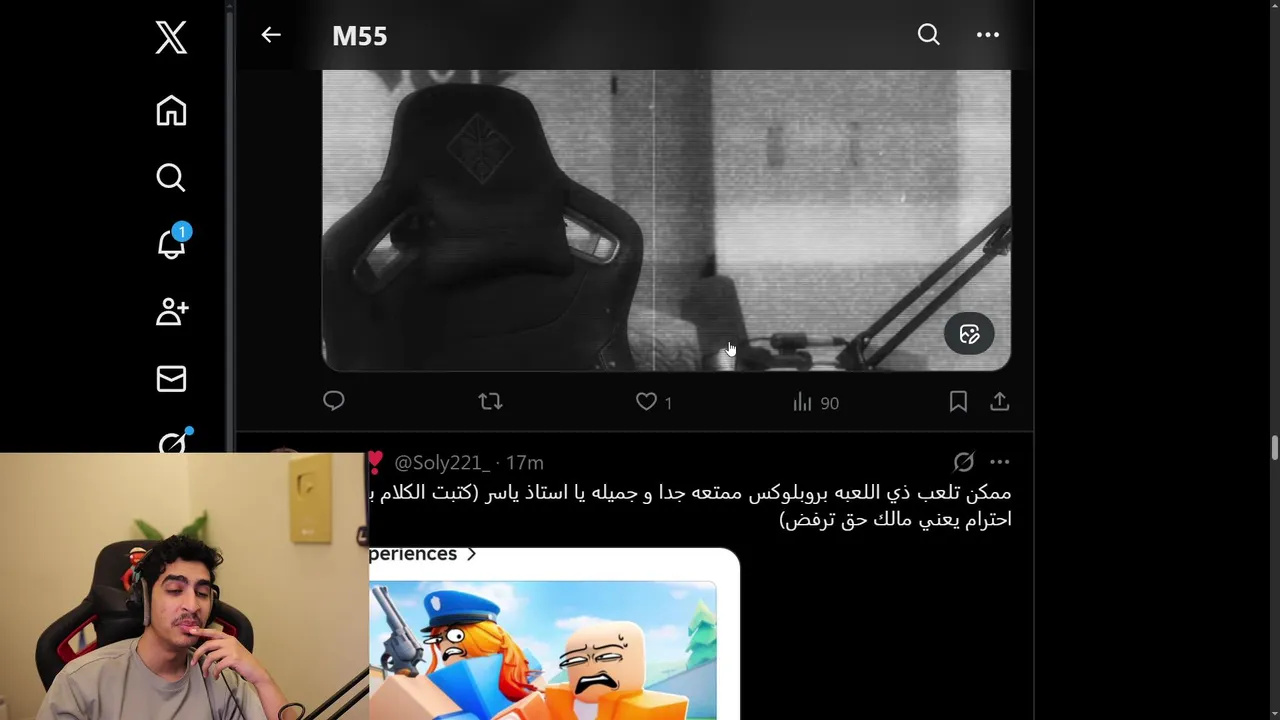This screenshot has width=1280, height=720.
Task: Go back using the arrow next to M55
Action: click(271, 35)
